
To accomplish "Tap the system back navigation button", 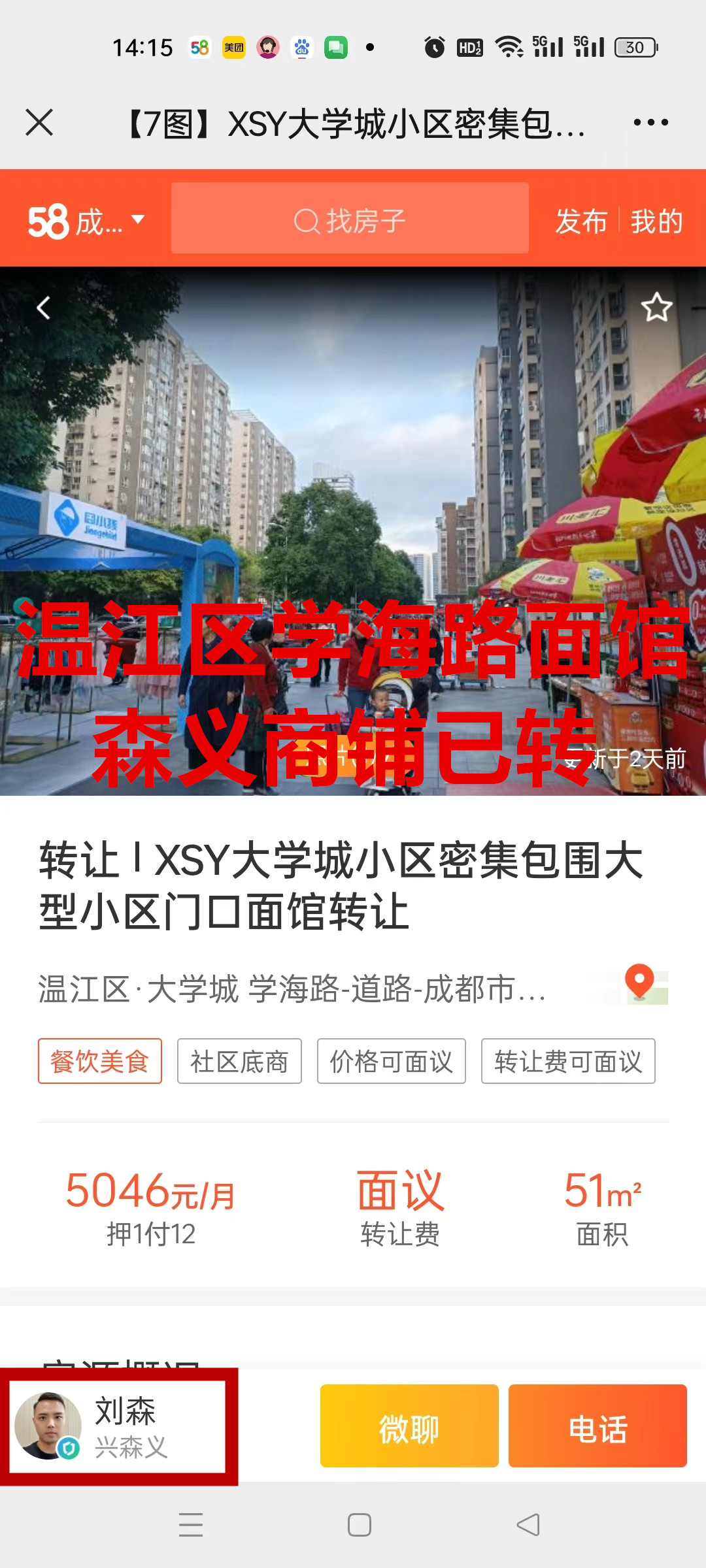I will point(528,1525).
